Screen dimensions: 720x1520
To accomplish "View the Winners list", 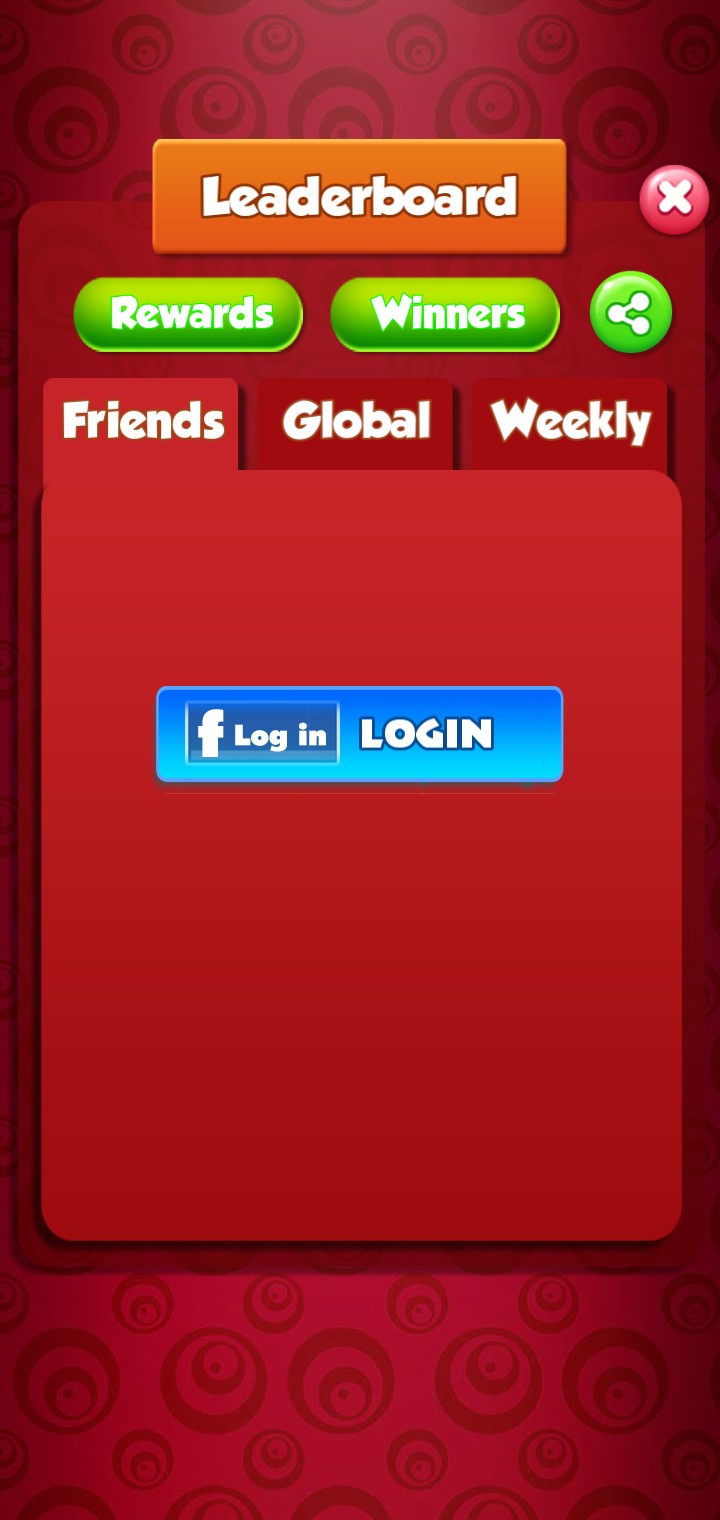I will 445,314.
